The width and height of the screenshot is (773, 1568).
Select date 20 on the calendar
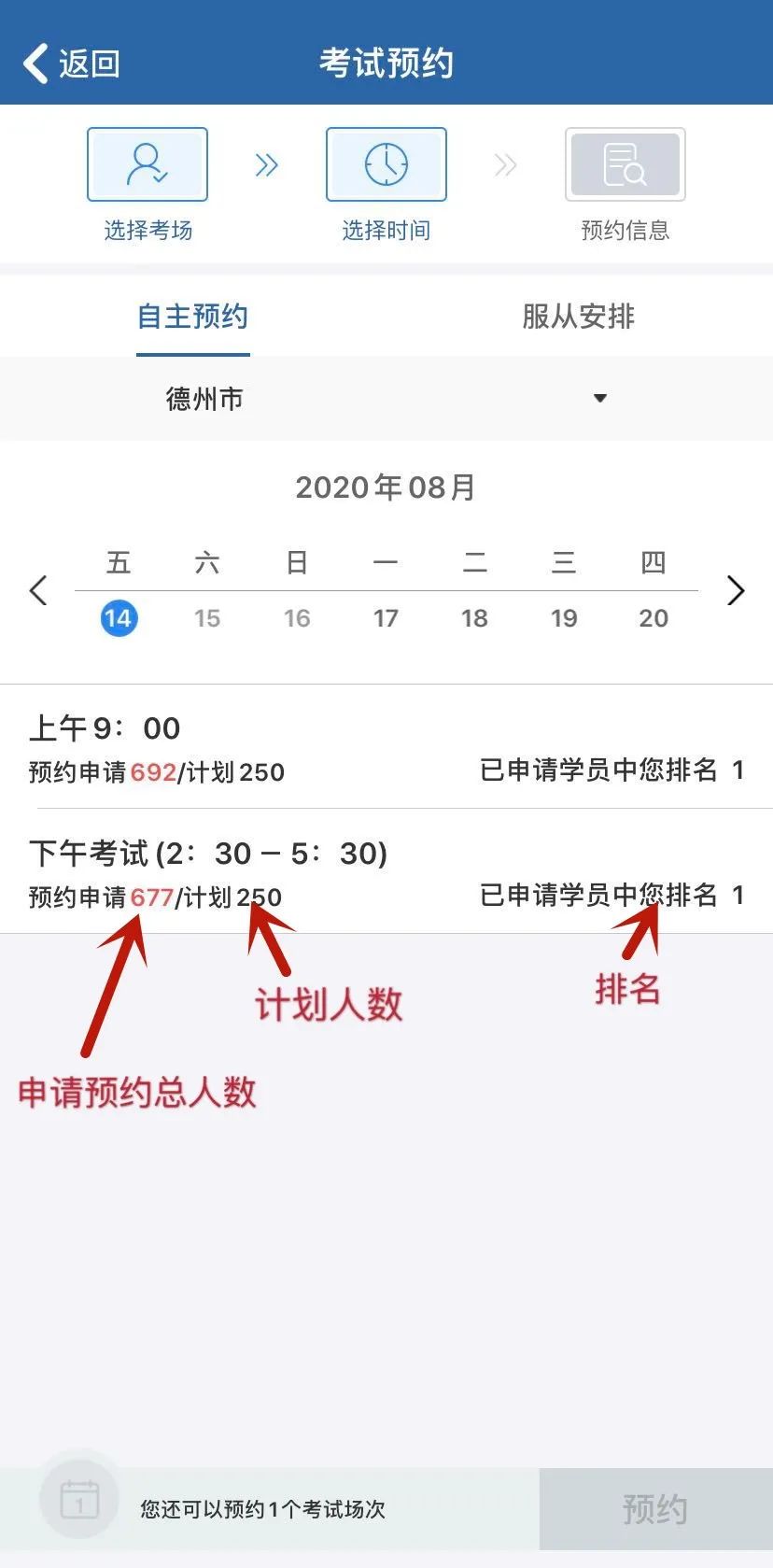click(x=653, y=617)
